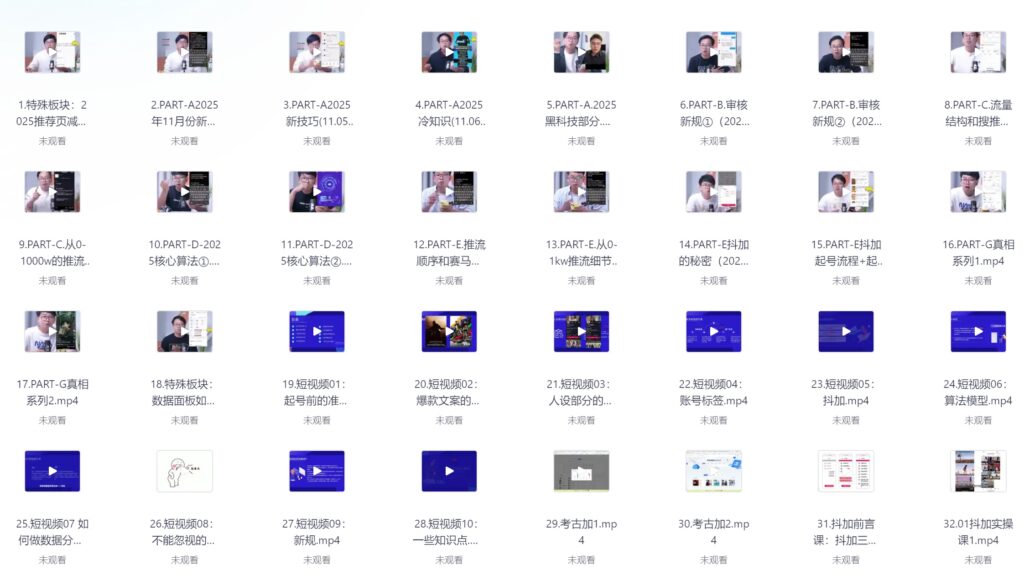Play 17.PART-G真相系列2.mp4

52,331
